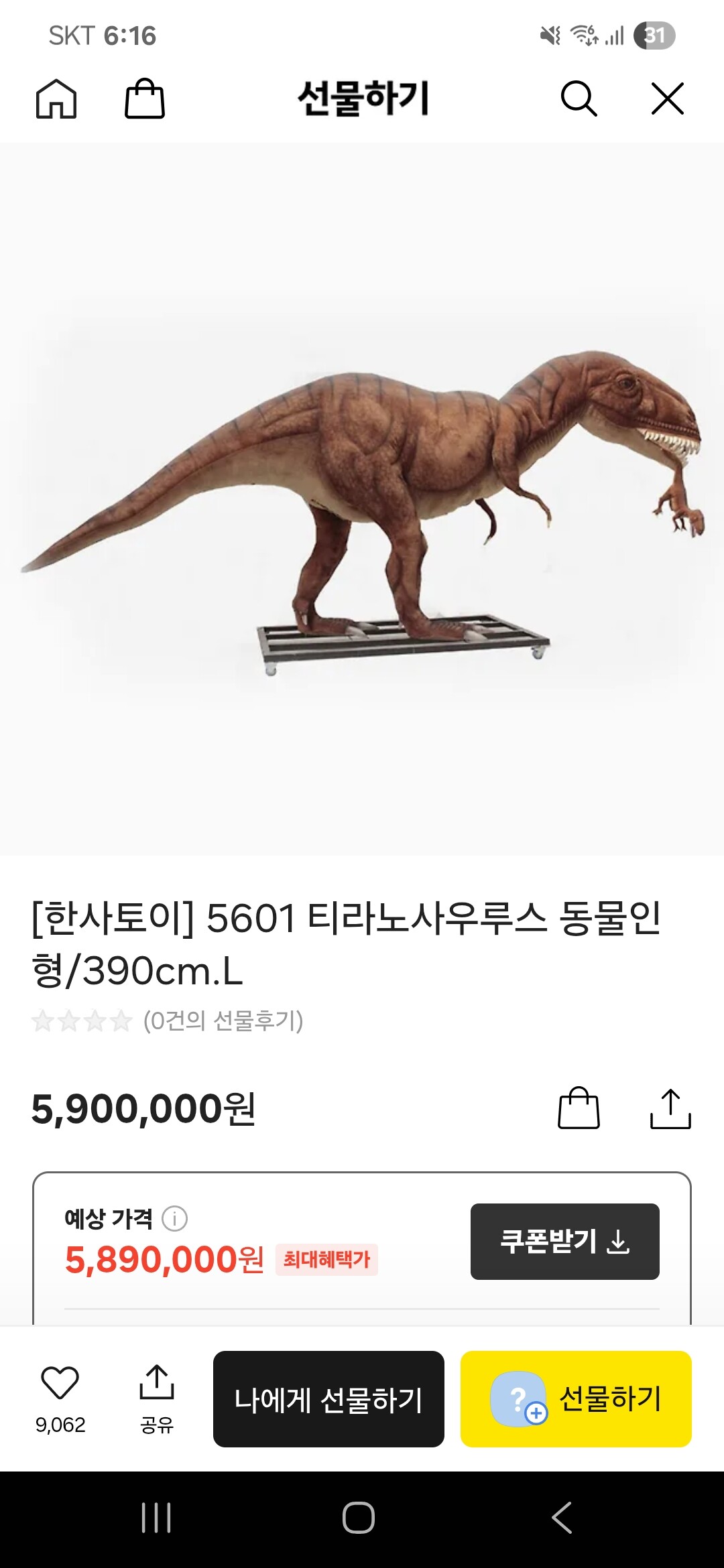
Task: Open recent apps from navigation bar
Action: coord(157,1518)
